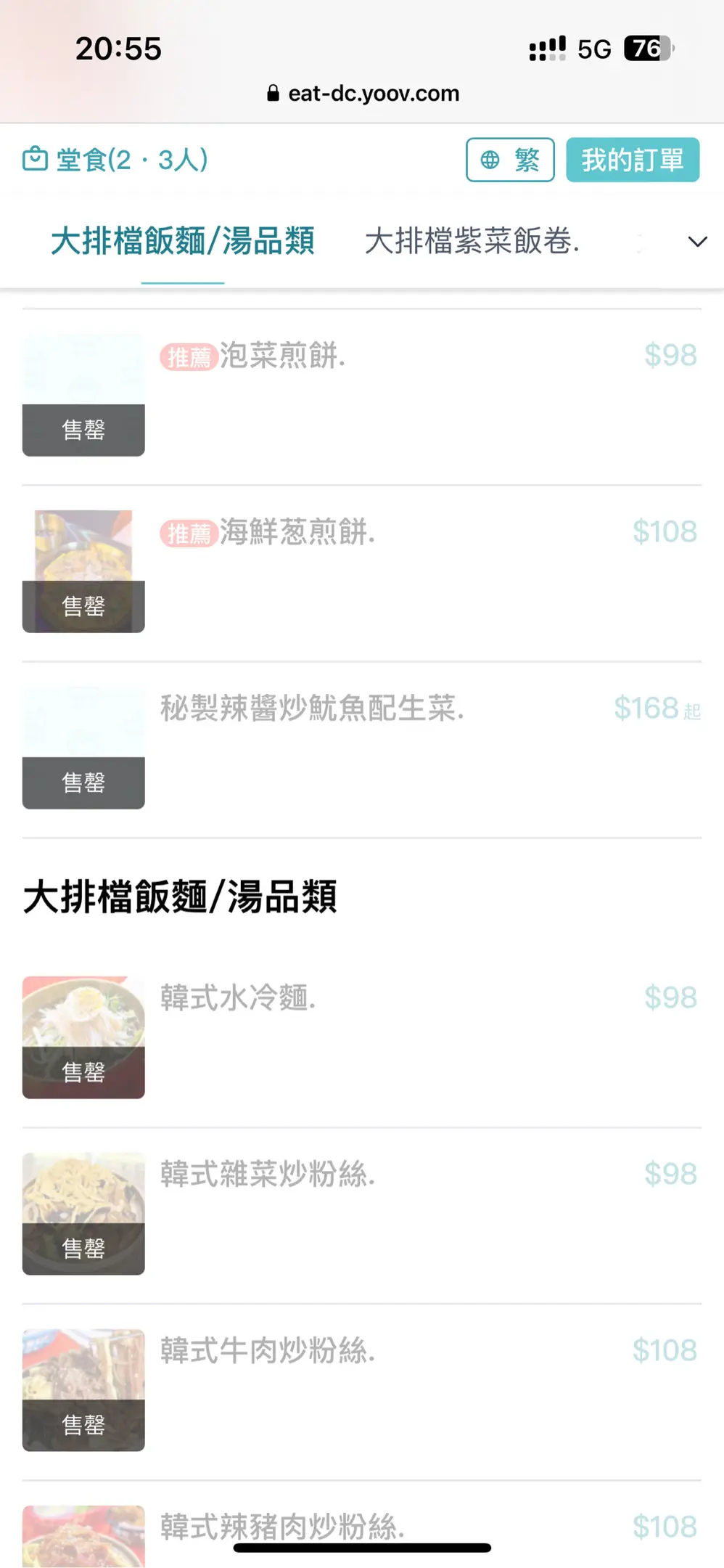Tap the 堂食(2 · 3人) dine-in info

[x=116, y=160]
